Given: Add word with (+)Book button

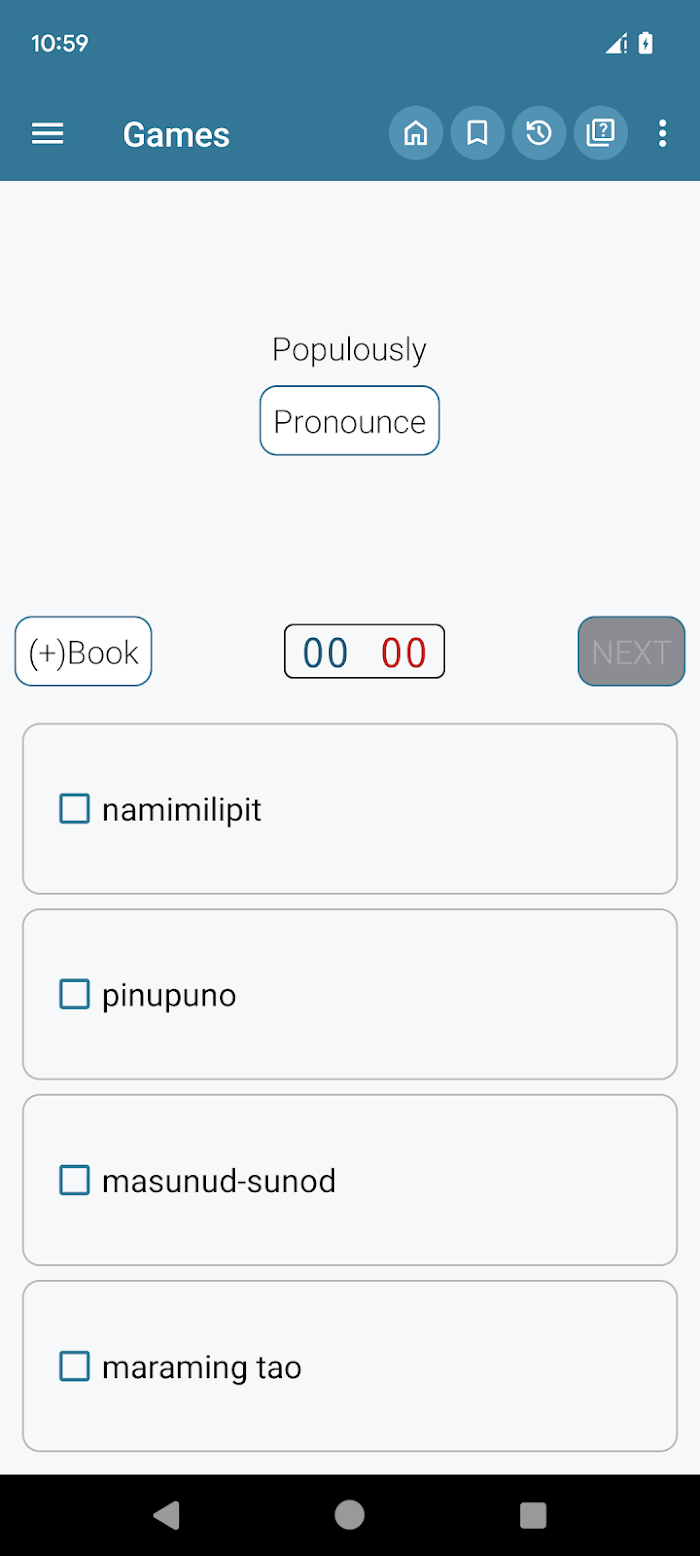Looking at the screenshot, I should coord(83,651).
